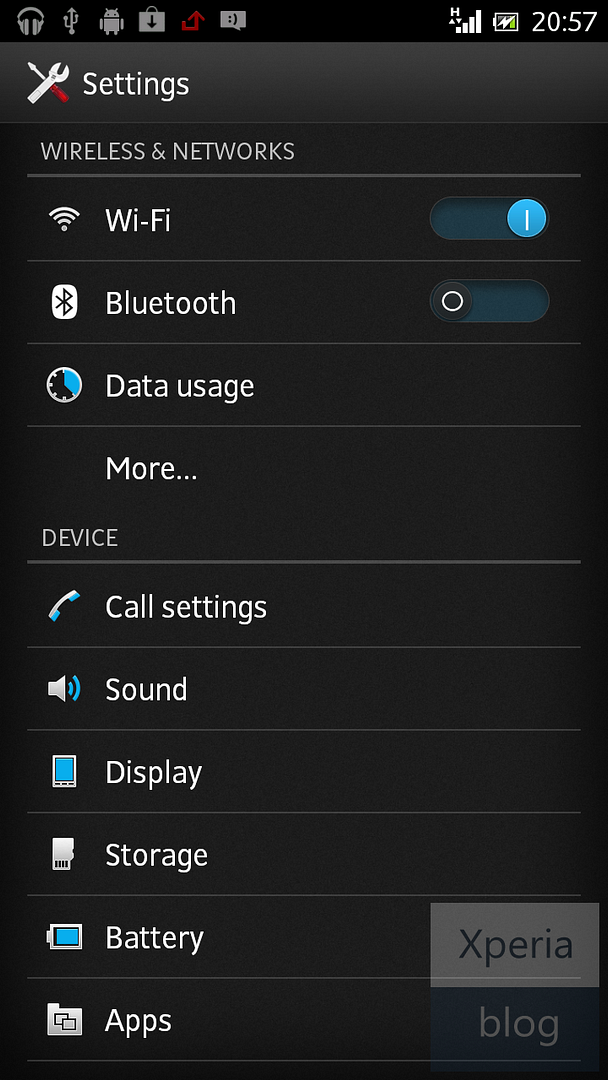Screen dimensions: 608x1080
Task: Open Call settings
Action: (x=304, y=606)
